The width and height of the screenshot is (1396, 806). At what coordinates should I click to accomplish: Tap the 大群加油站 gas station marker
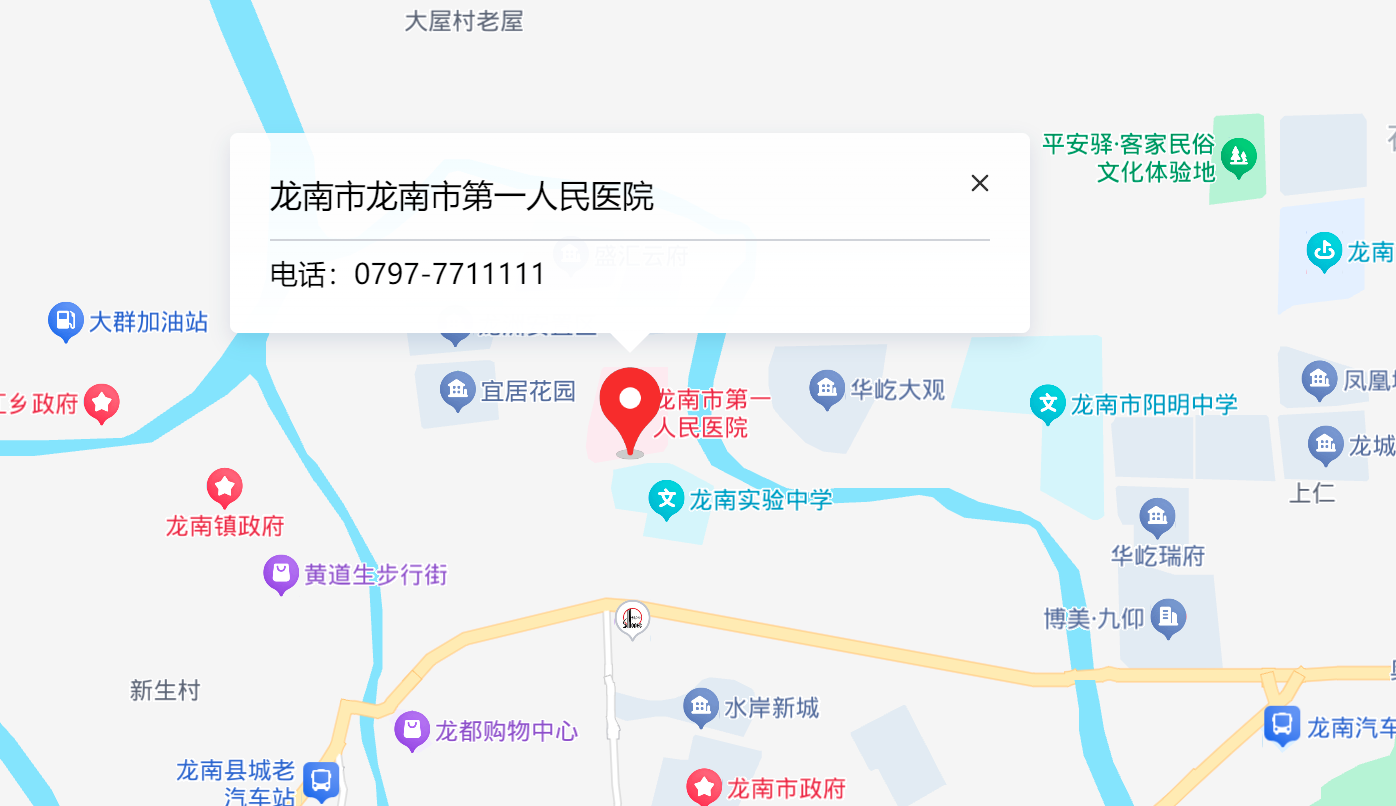(x=66, y=321)
